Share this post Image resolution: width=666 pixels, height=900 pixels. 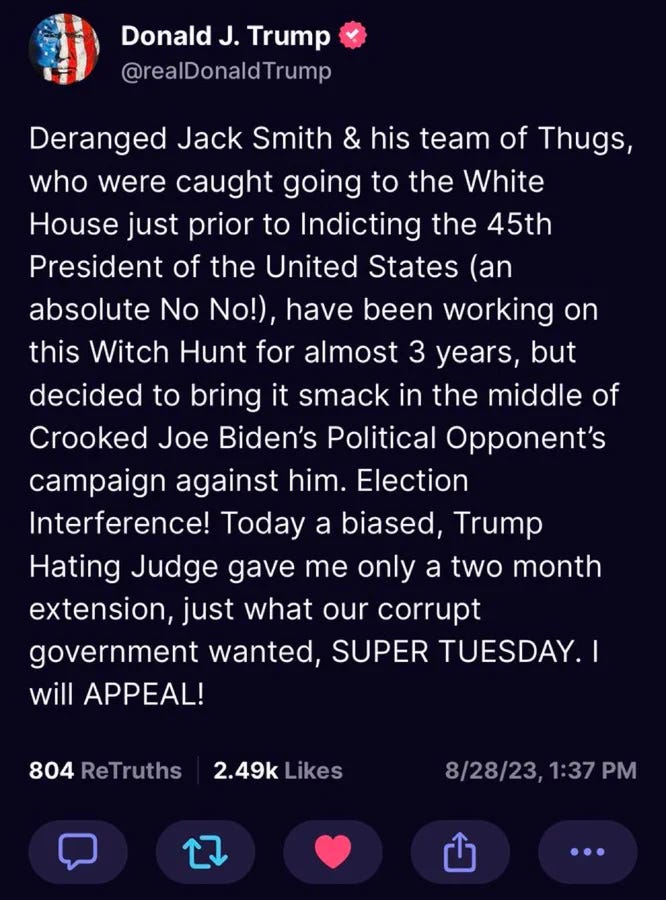pyautogui.click(x=460, y=853)
